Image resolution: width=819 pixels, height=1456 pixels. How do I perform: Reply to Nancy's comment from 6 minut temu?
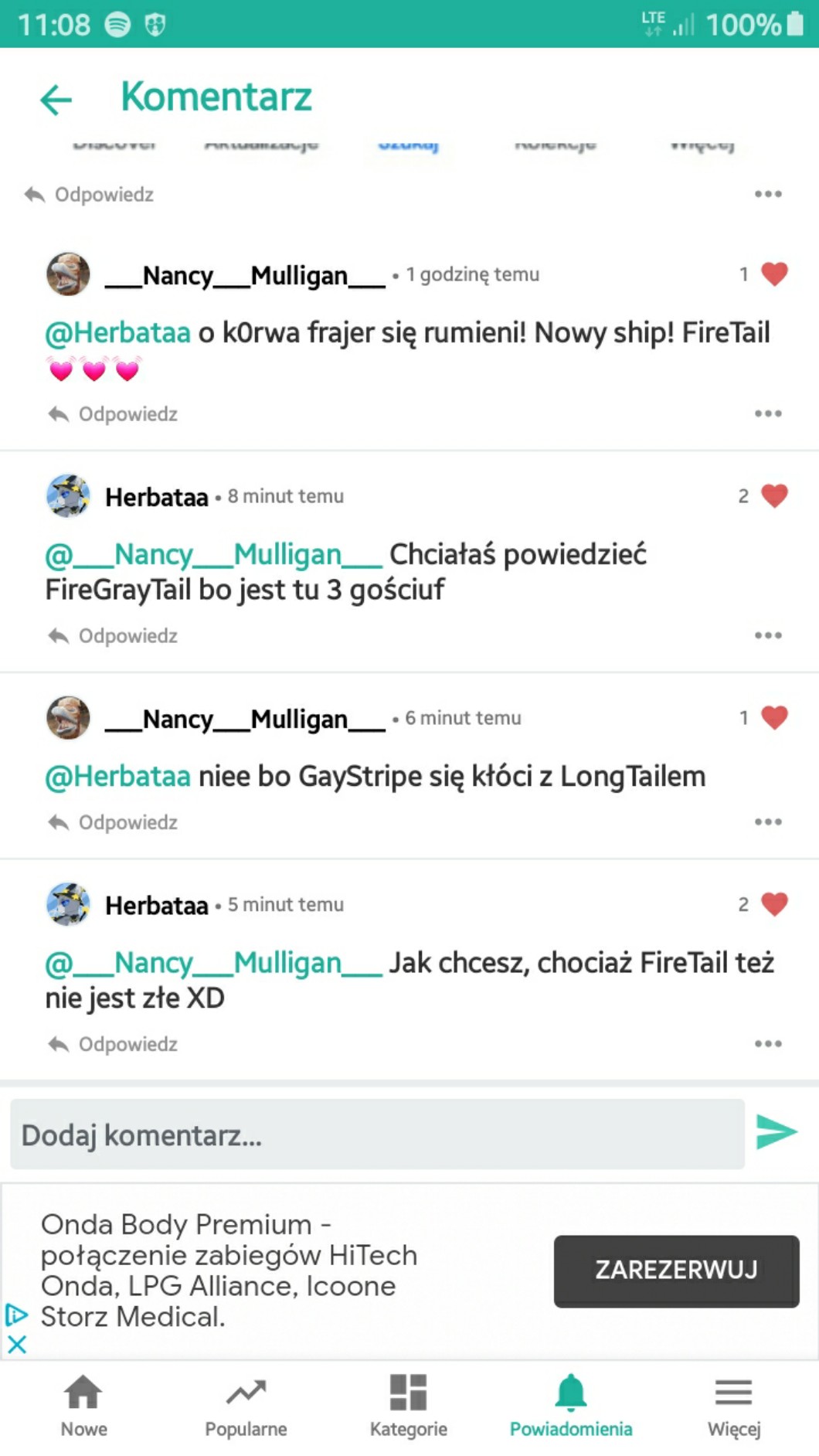point(114,822)
